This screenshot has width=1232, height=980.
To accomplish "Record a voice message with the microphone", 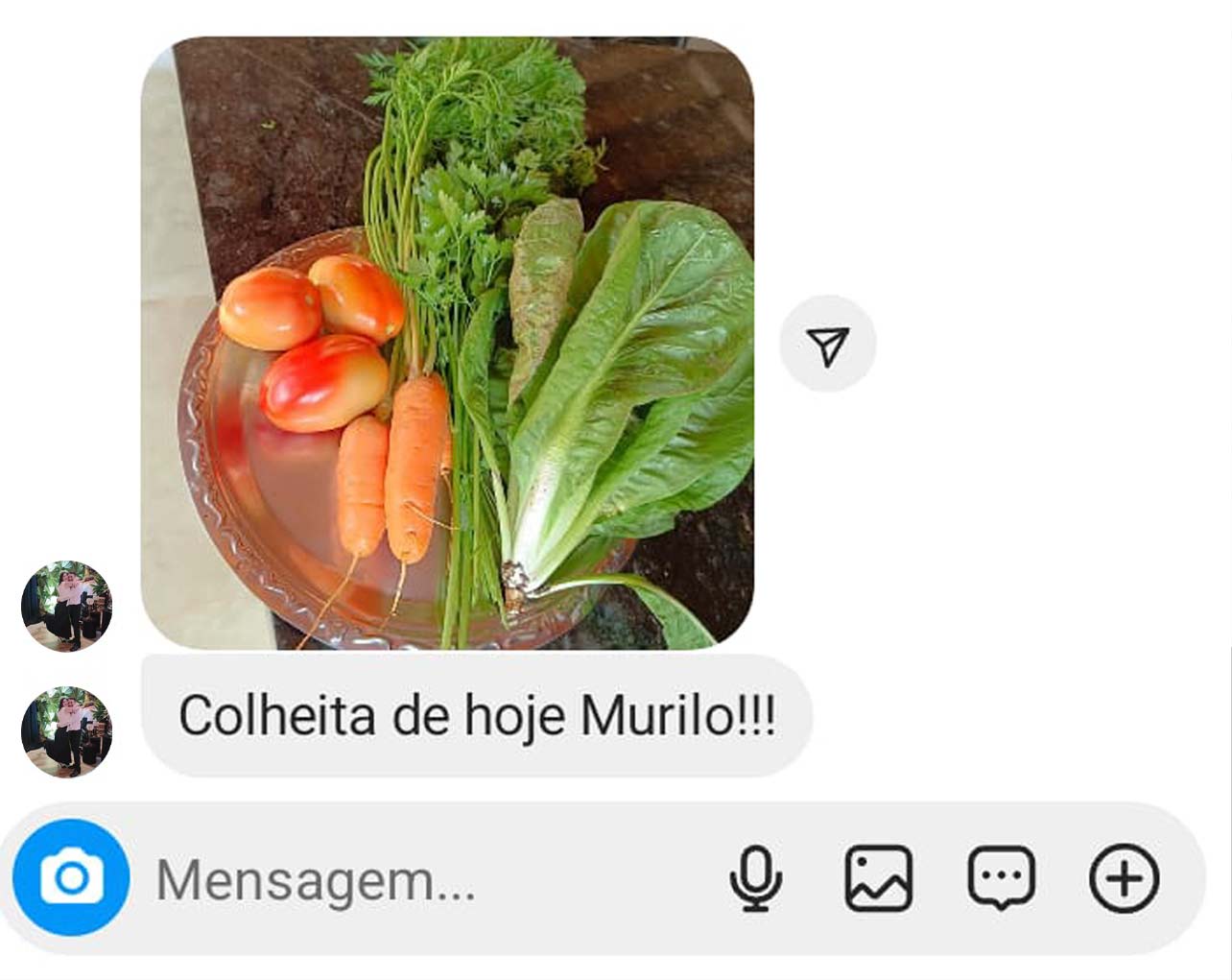I will coord(755,878).
